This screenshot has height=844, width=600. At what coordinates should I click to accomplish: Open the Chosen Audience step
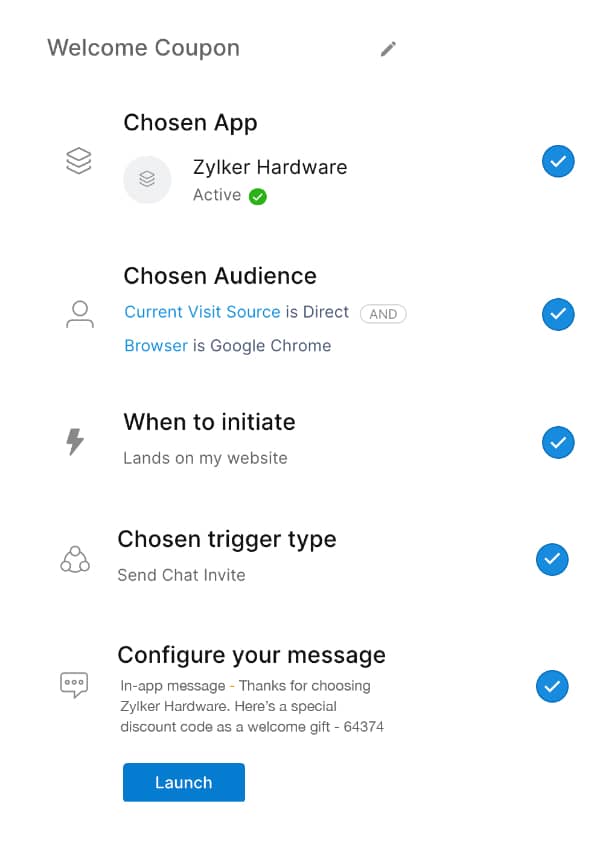pyautogui.click(x=219, y=276)
